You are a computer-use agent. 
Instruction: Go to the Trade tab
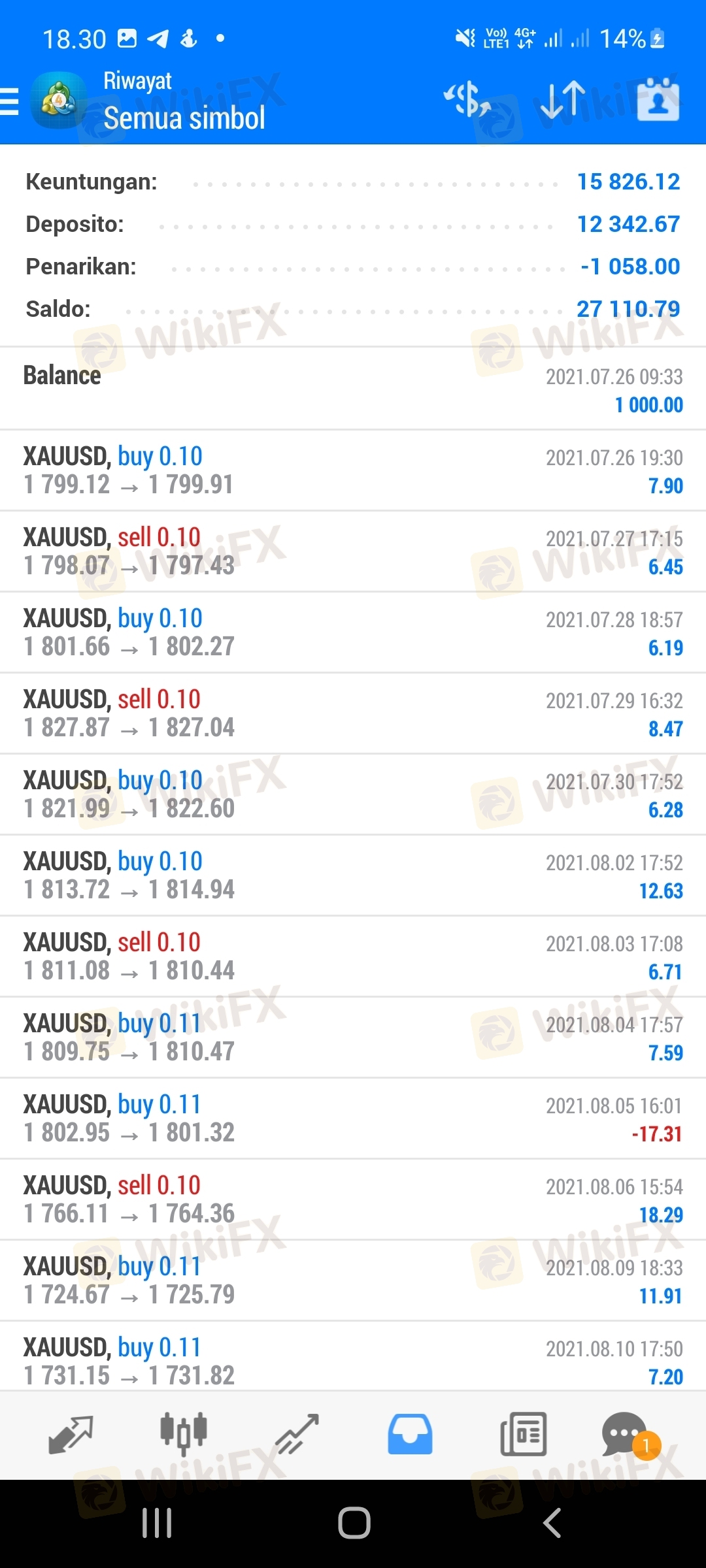click(297, 1434)
